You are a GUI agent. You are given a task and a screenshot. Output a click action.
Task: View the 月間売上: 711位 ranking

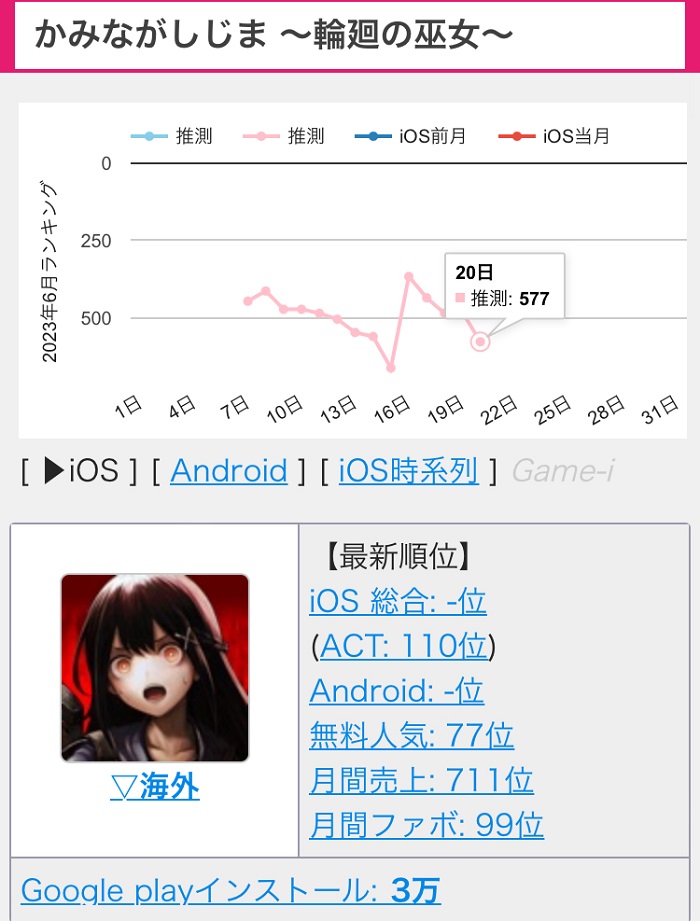click(x=421, y=780)
